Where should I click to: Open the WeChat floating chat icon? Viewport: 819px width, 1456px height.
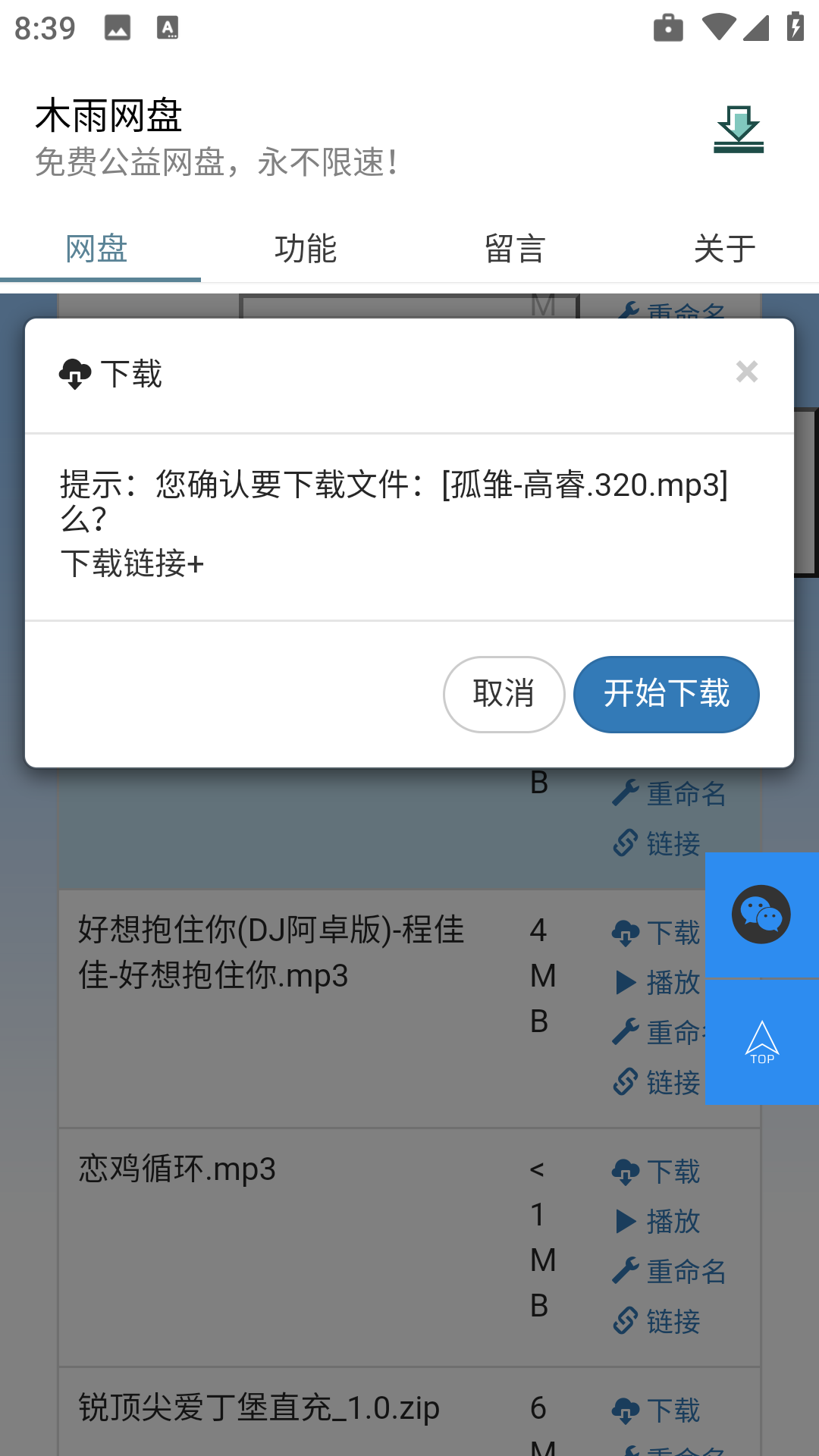pos(762,915)
